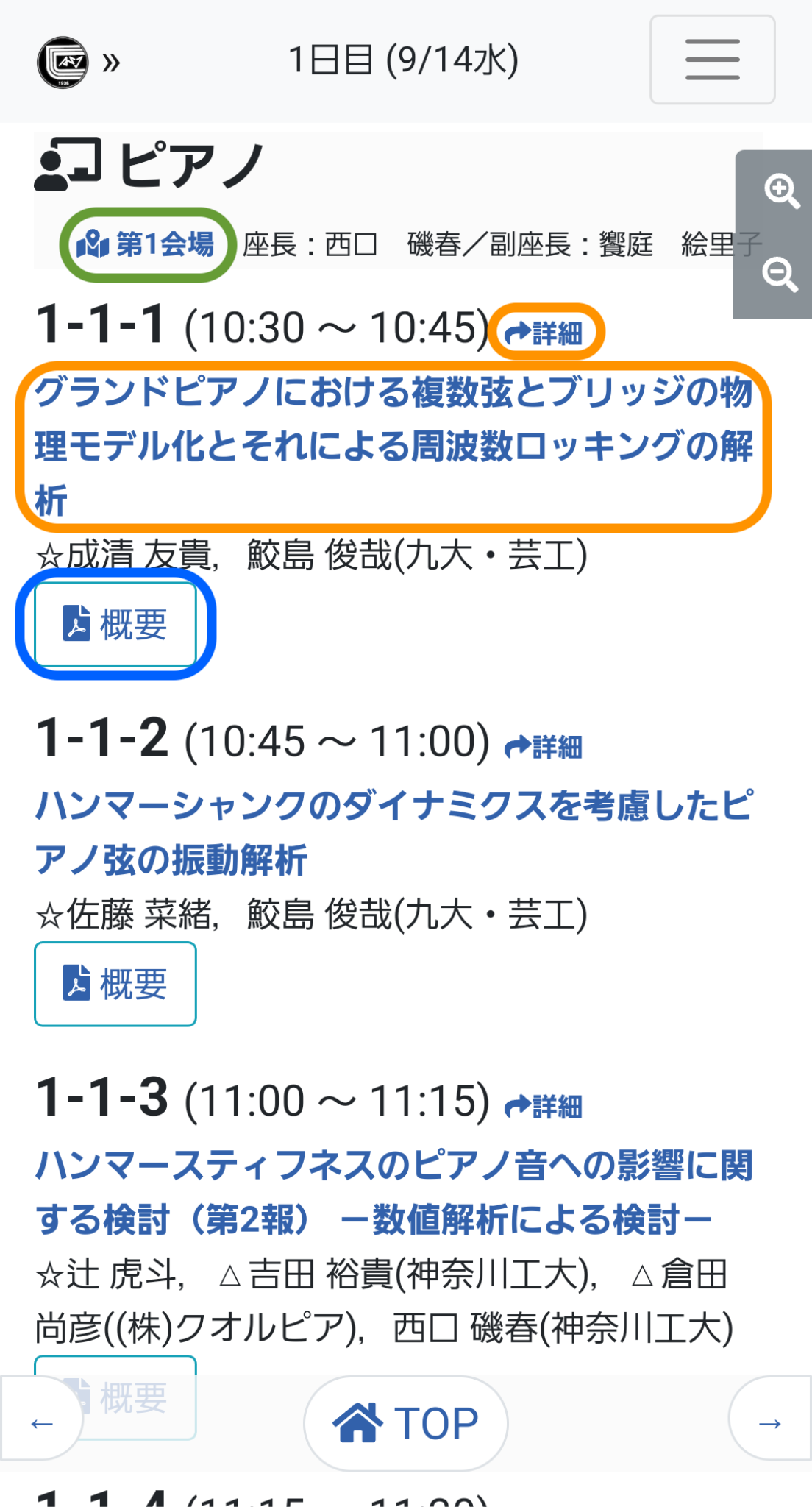Open the 概要 PDF for session 1-1-2

pos(115,984)
